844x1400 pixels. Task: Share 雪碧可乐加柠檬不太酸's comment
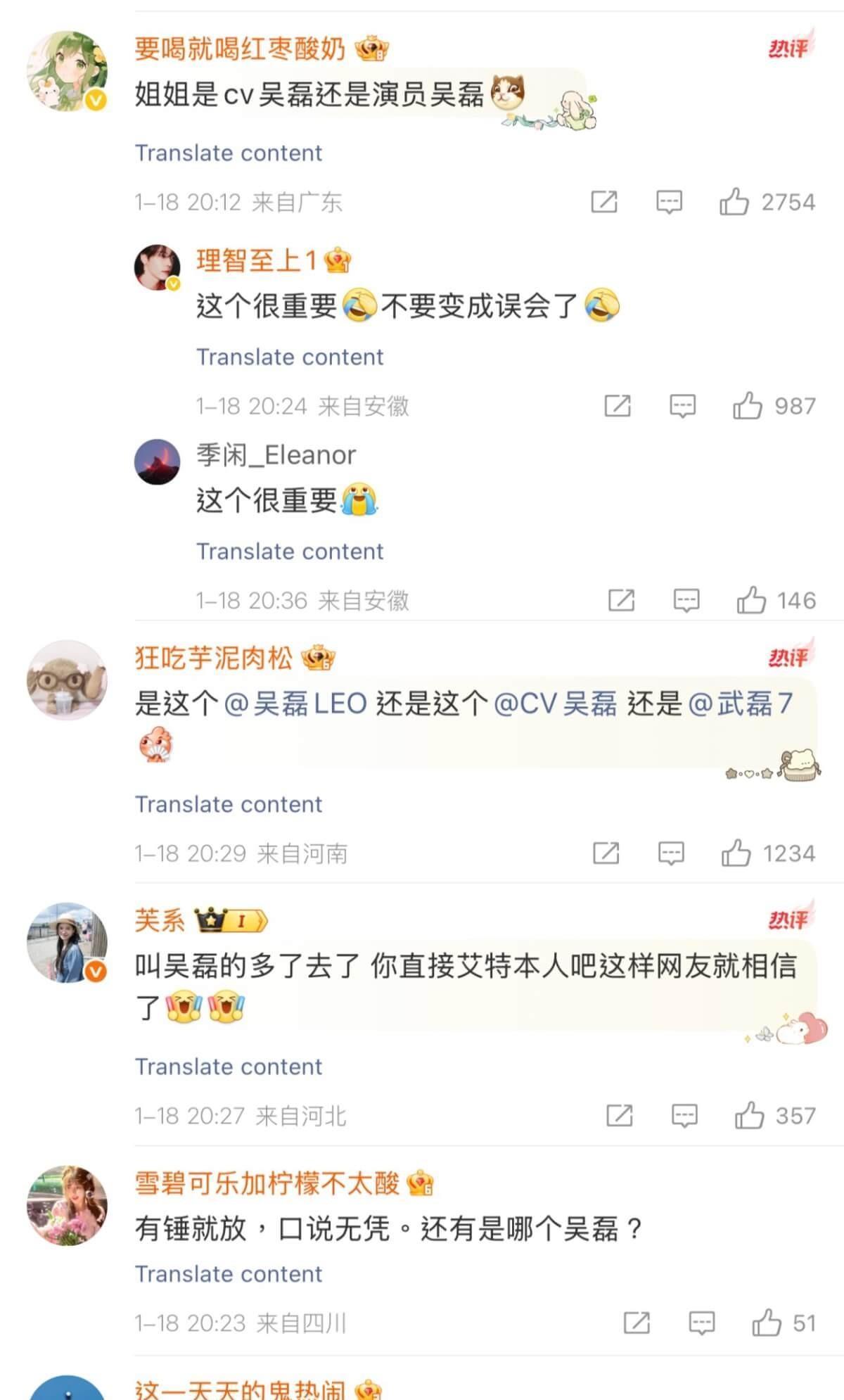[x=637, y=1323]
